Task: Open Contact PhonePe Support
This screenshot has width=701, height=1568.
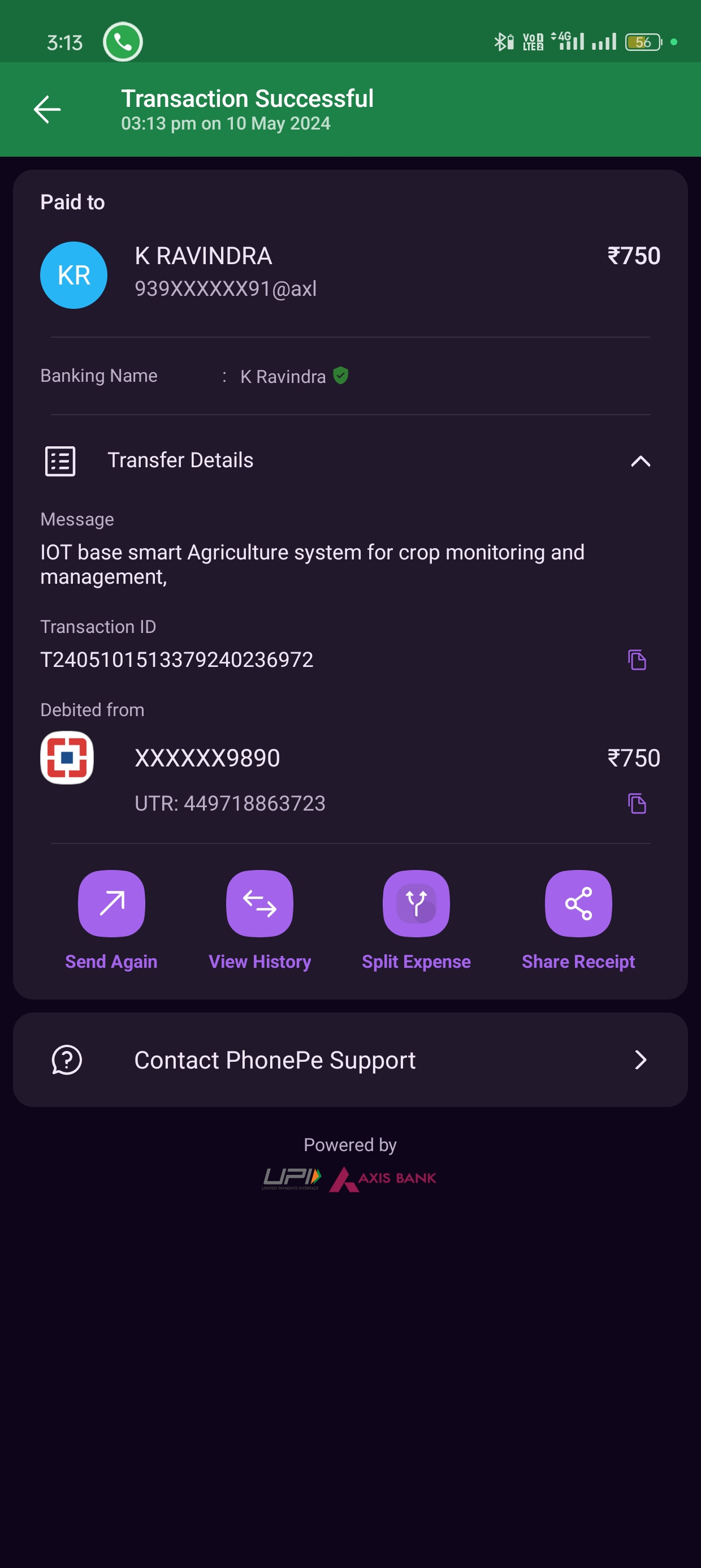Action: 350,1059
